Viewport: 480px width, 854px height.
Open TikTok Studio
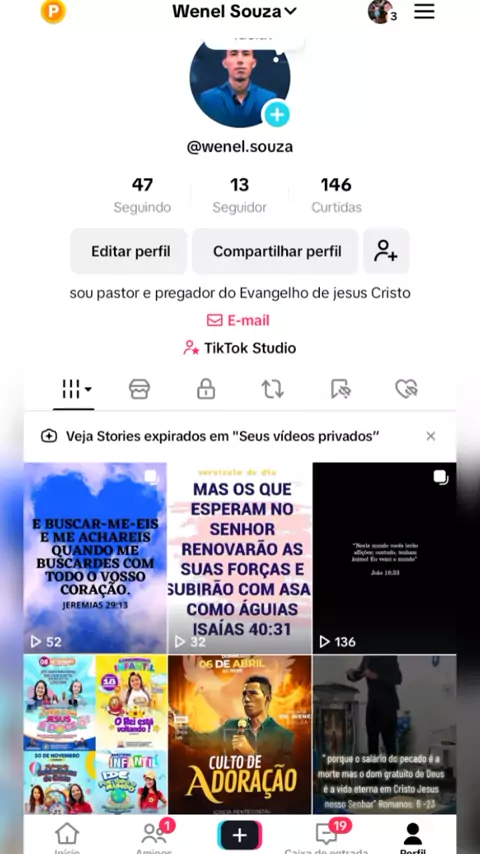[240, 348]
